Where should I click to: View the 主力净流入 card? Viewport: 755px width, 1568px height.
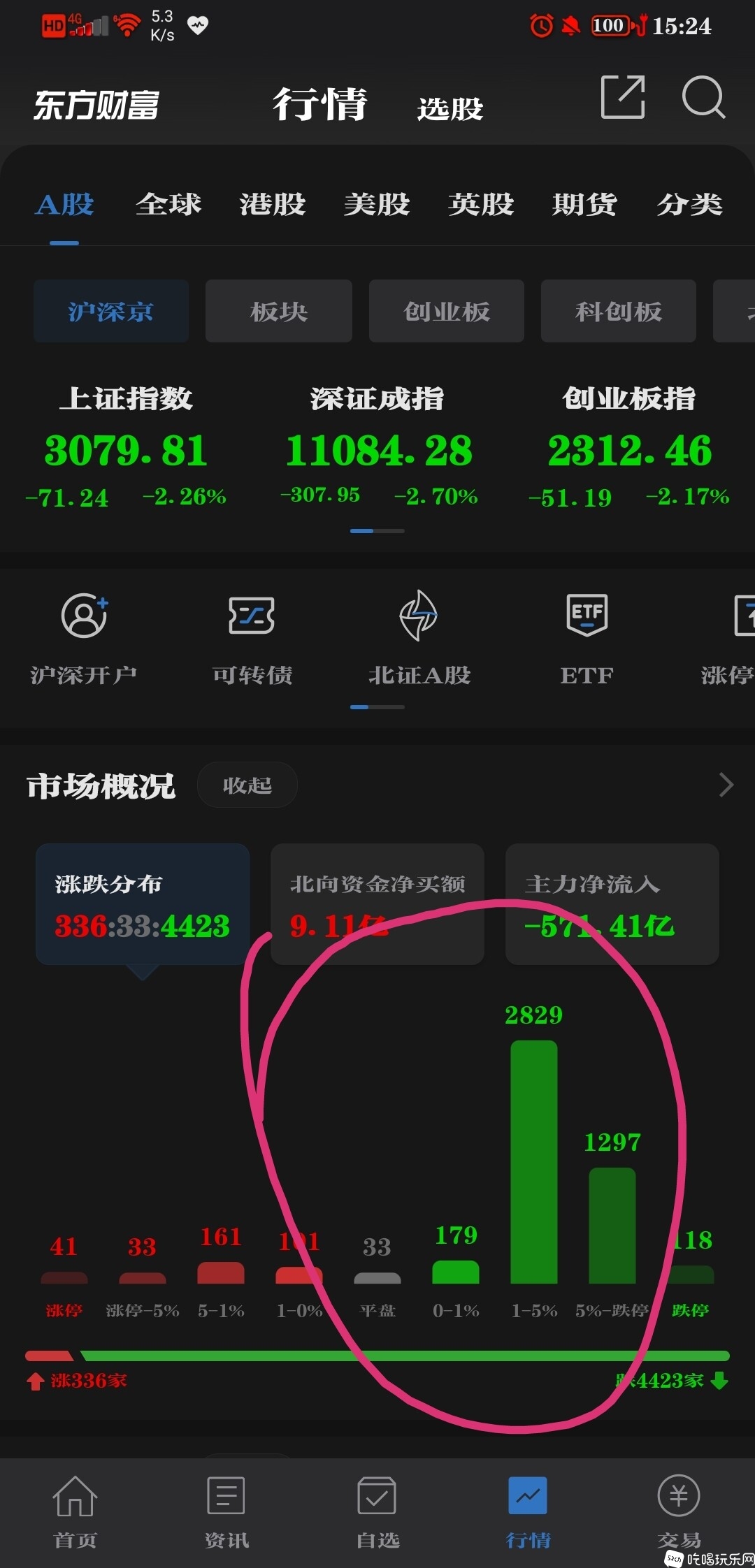click(x=612, y=903)
